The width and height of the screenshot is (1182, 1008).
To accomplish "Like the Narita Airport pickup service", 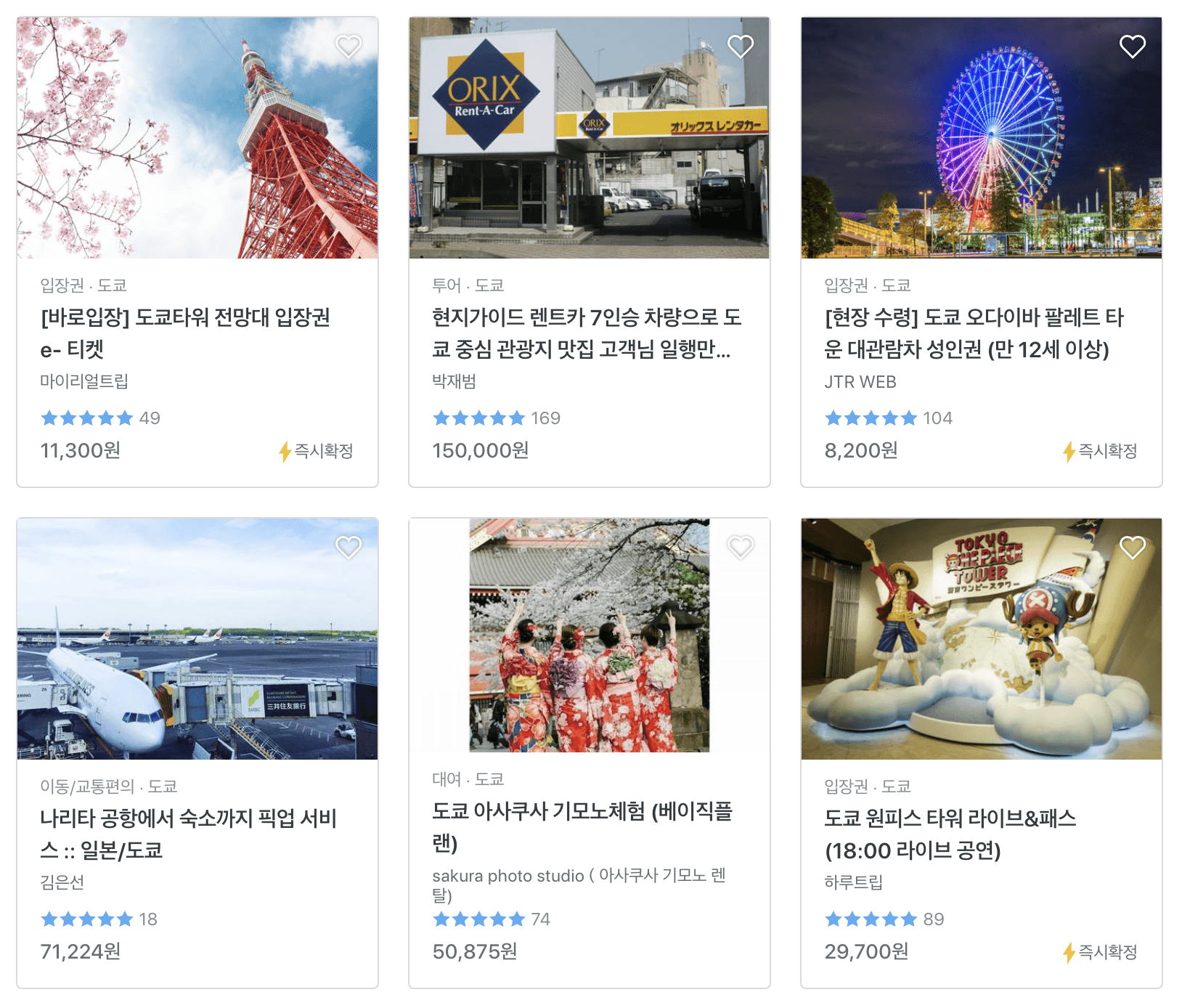I will [x=349, y=548].
